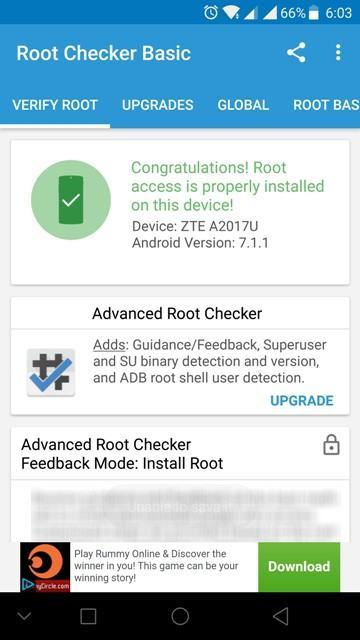Open the Root Basics tab
The width and height of the screenshot is (360, 640).
326,105
